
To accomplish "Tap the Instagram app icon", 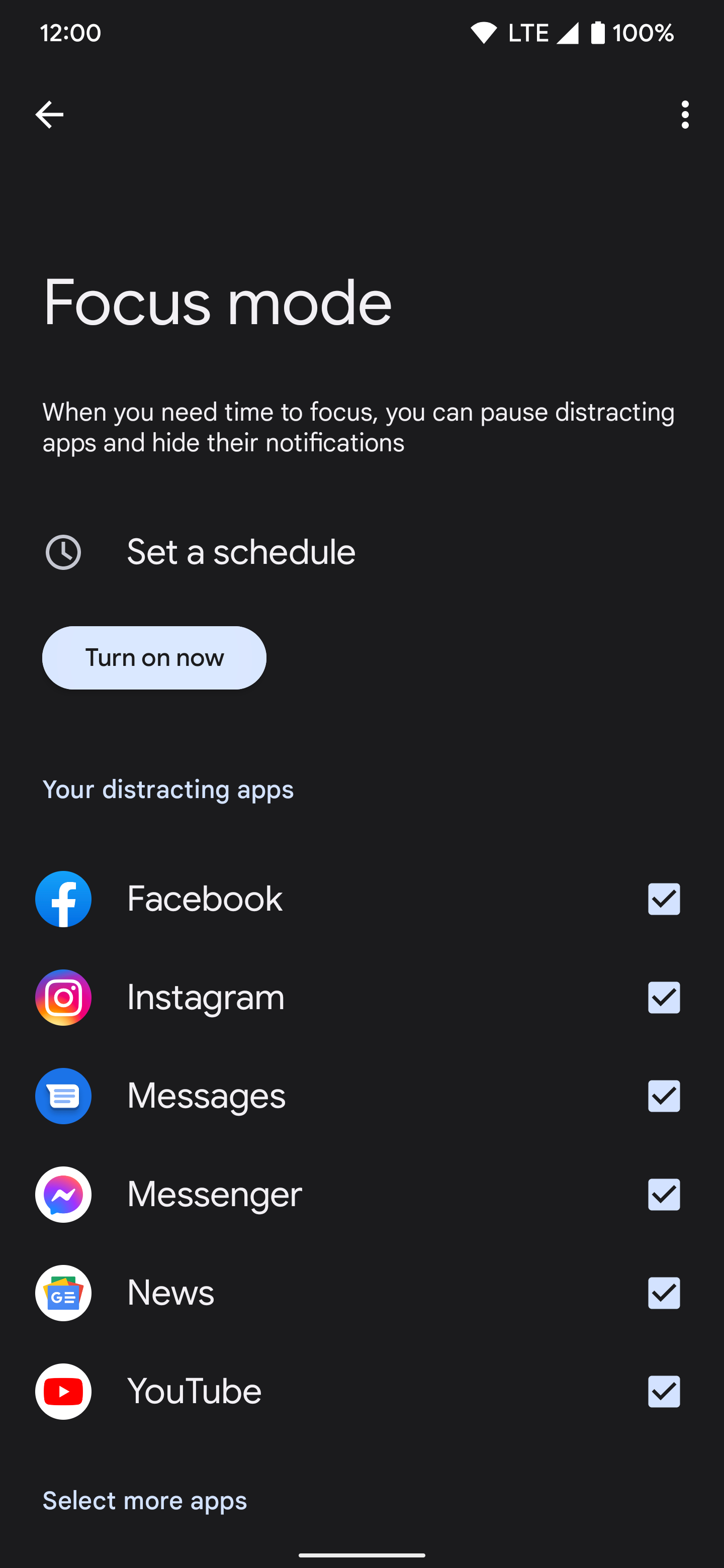I will tap(63, 997).
